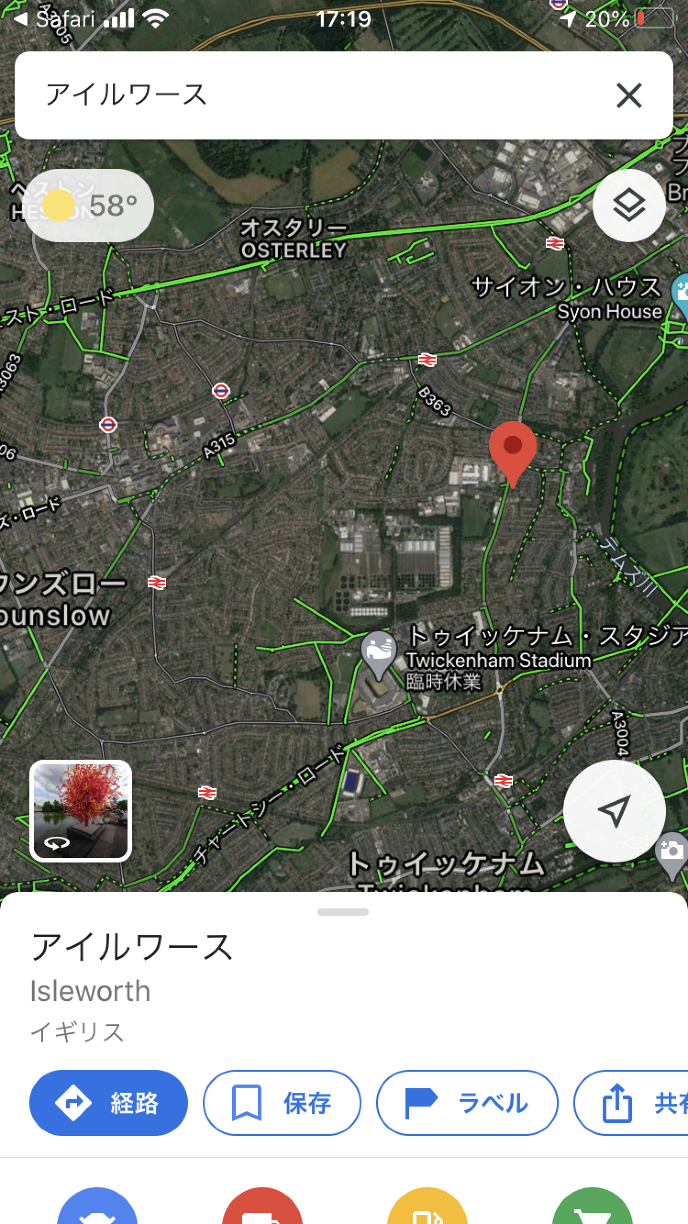Select the Twickenham Stadium map marker
Screen dimensions: 688x1224
coord(378,650)
